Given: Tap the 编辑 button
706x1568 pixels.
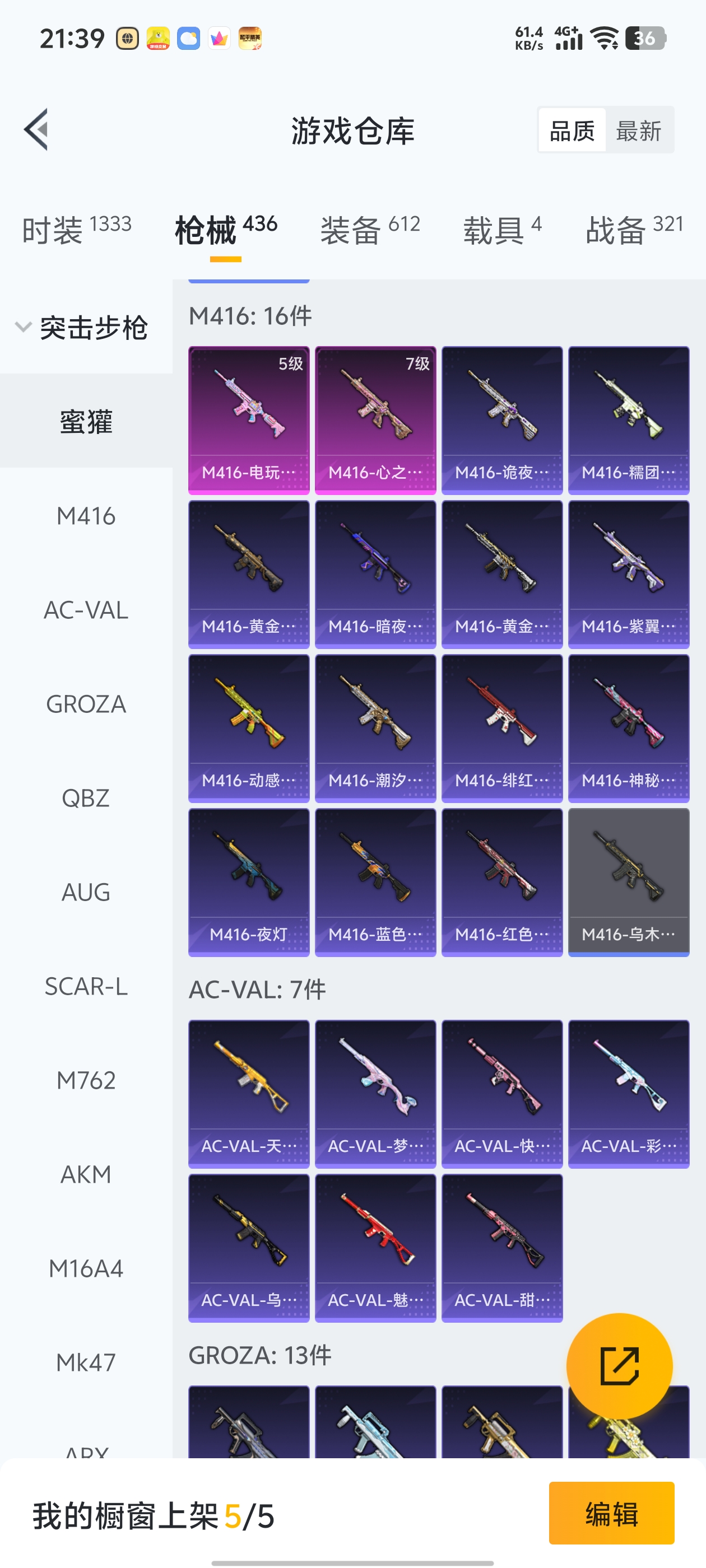Looking at the screenshot, I should (611, 1513).
